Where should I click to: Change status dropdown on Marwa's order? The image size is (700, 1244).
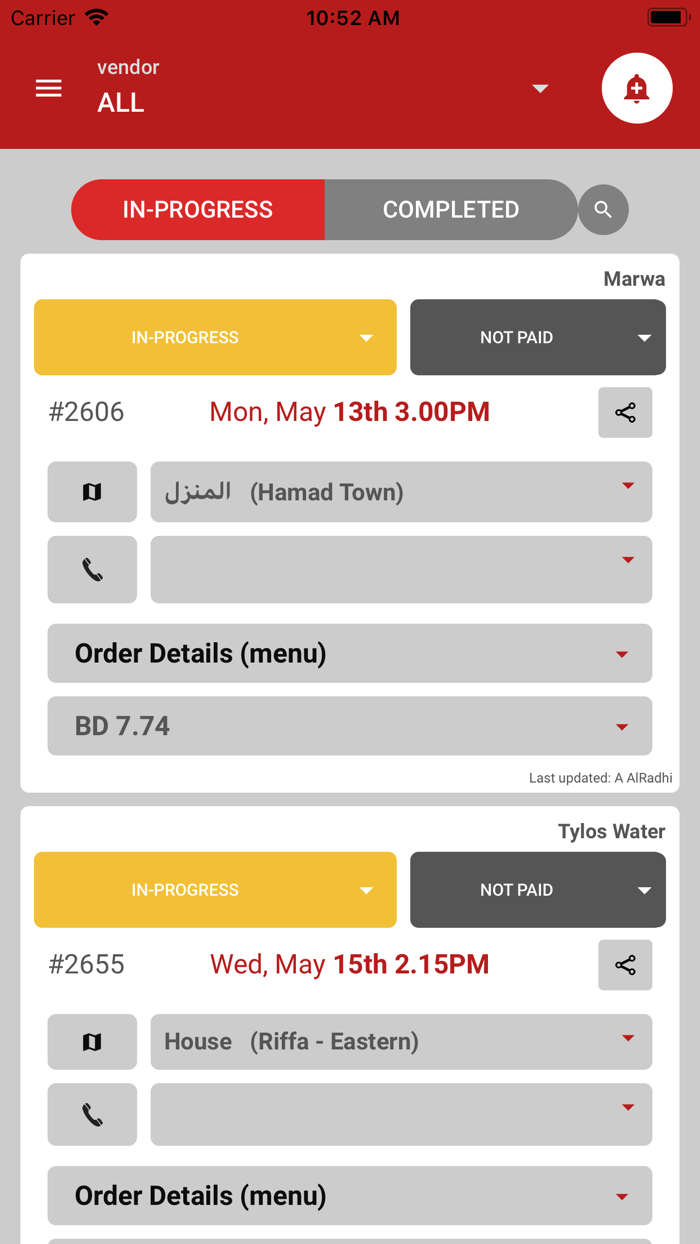pyautogui.click(x=215, y=338)
